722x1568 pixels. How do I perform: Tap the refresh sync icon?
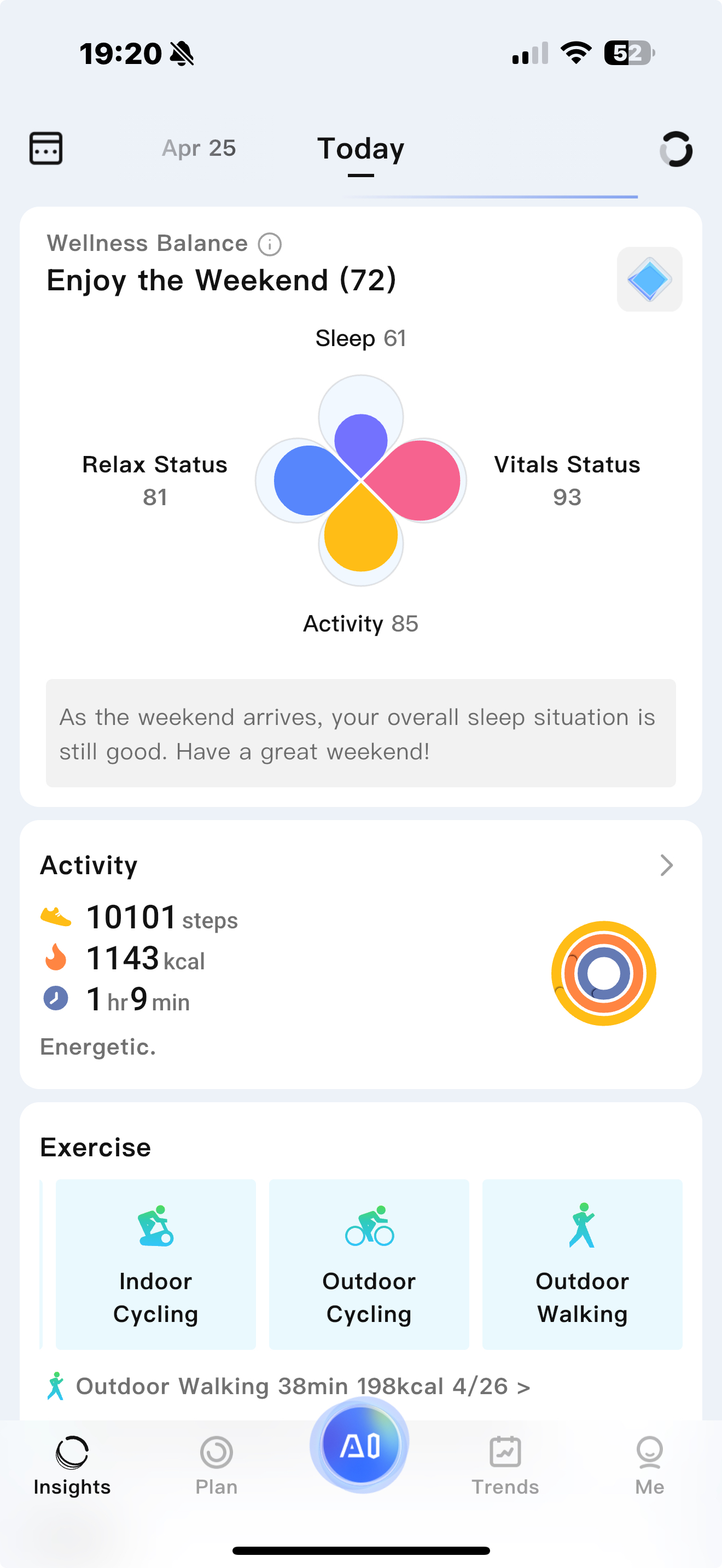coord(676,149)
